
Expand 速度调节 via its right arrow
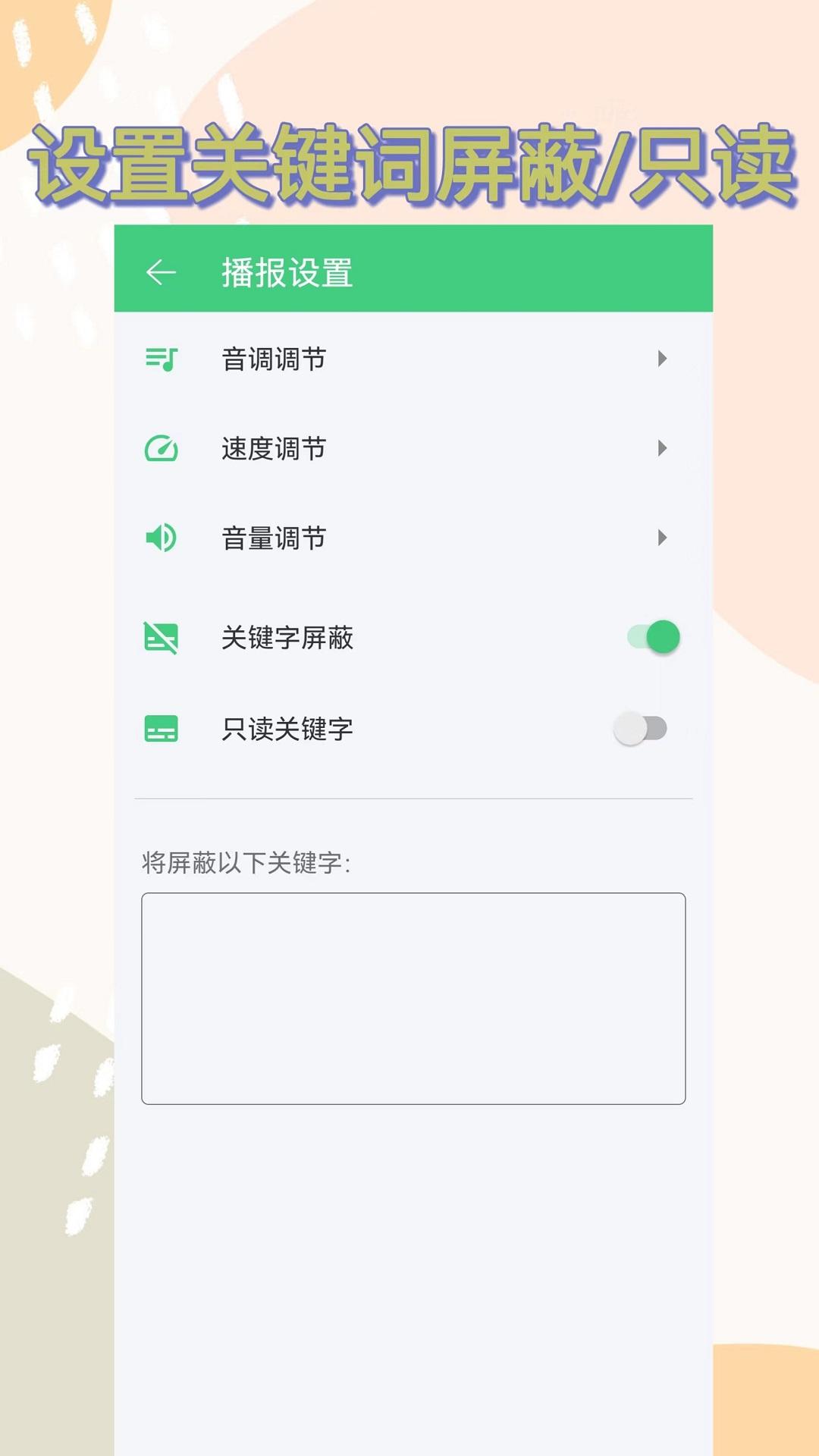point(664,449)
